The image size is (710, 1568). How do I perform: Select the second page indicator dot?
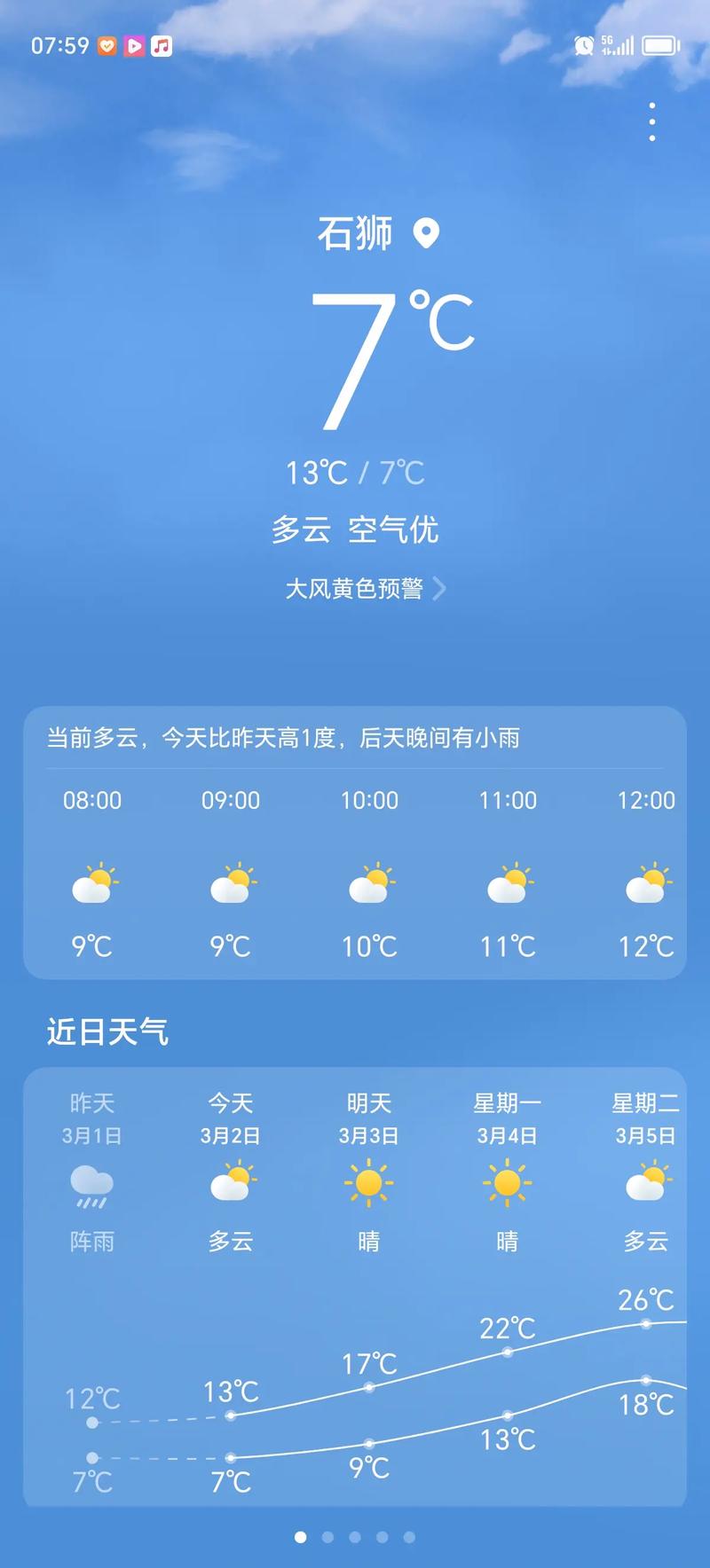tap(328, 1537)
